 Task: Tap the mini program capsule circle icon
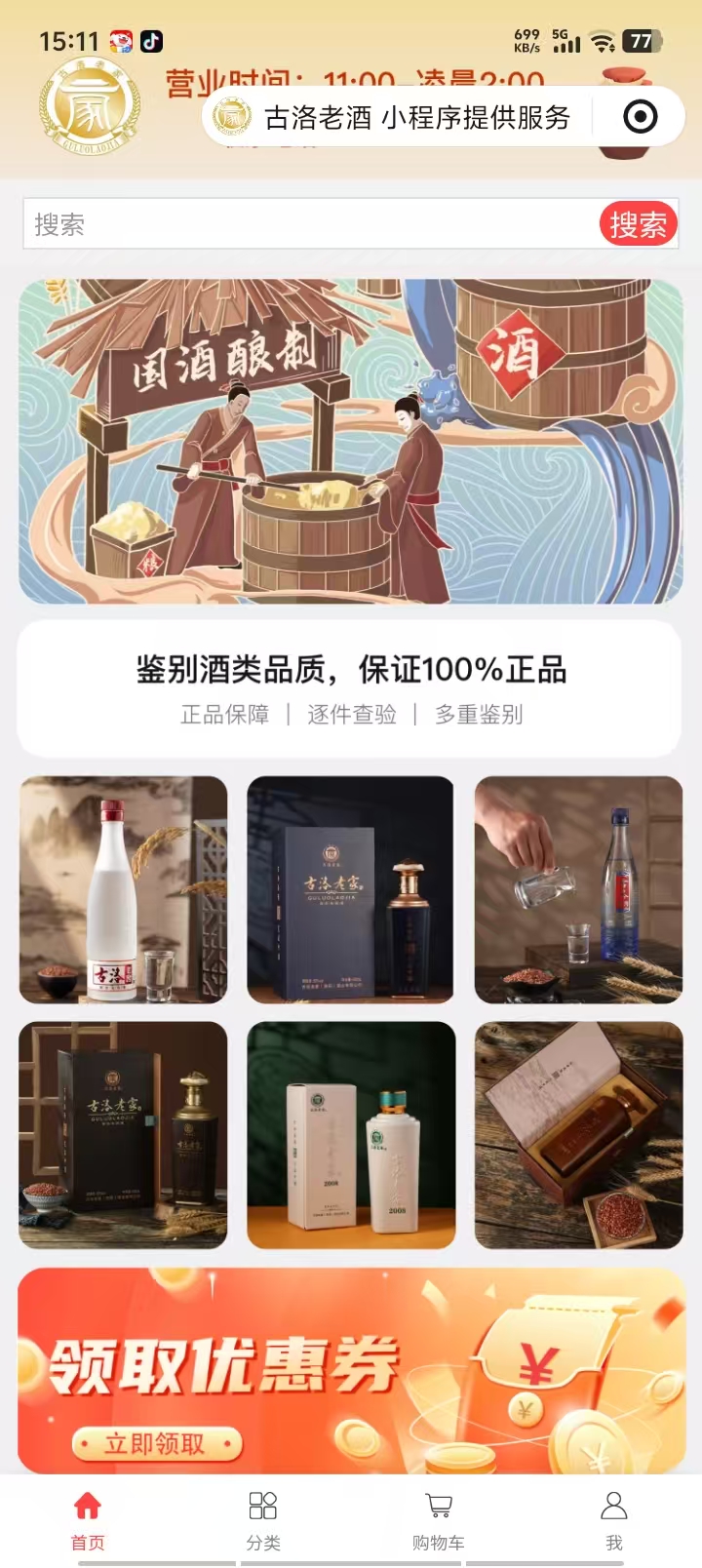[x=640, y=118]
